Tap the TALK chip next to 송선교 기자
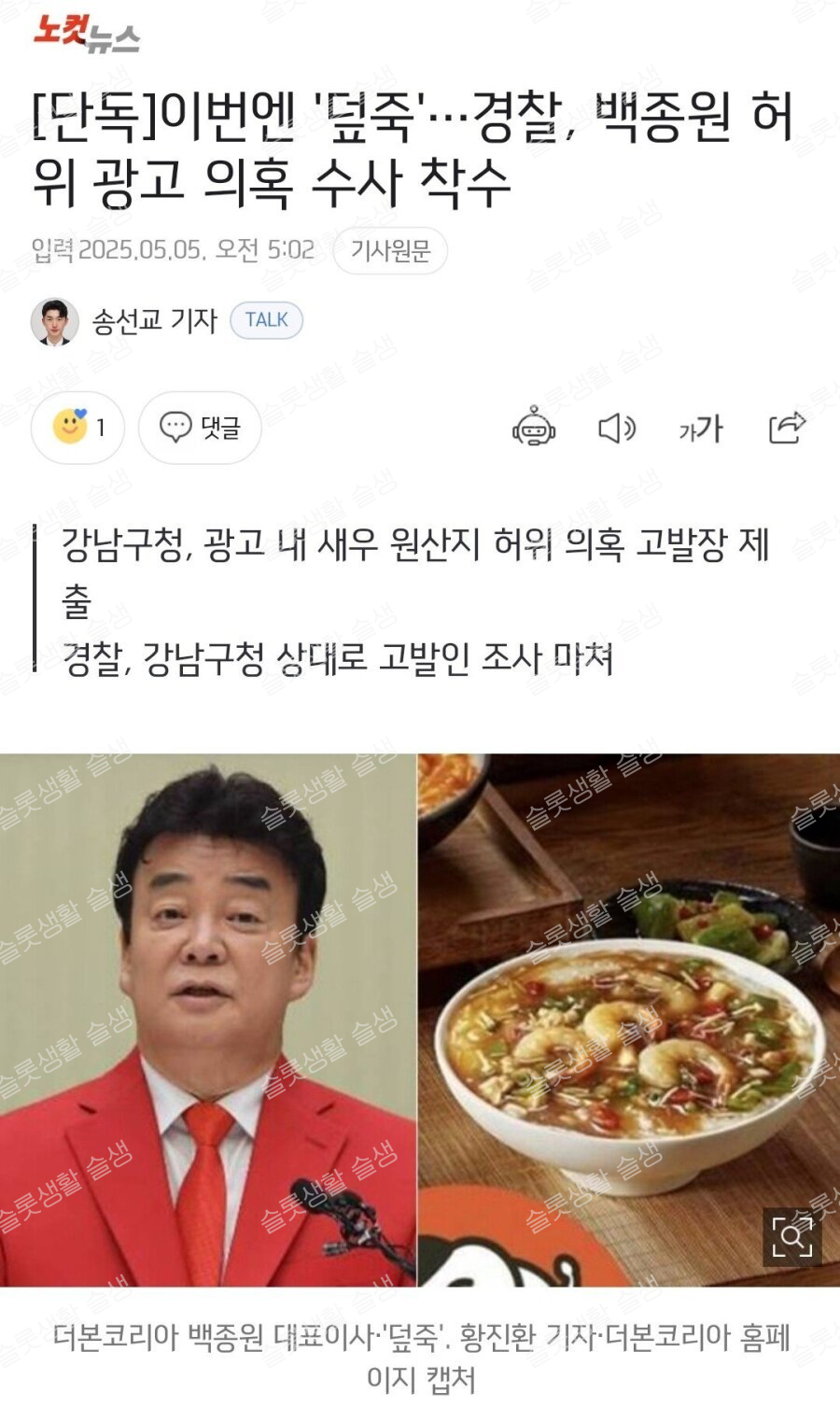The image size is (840, 1407). click(266, 320)
